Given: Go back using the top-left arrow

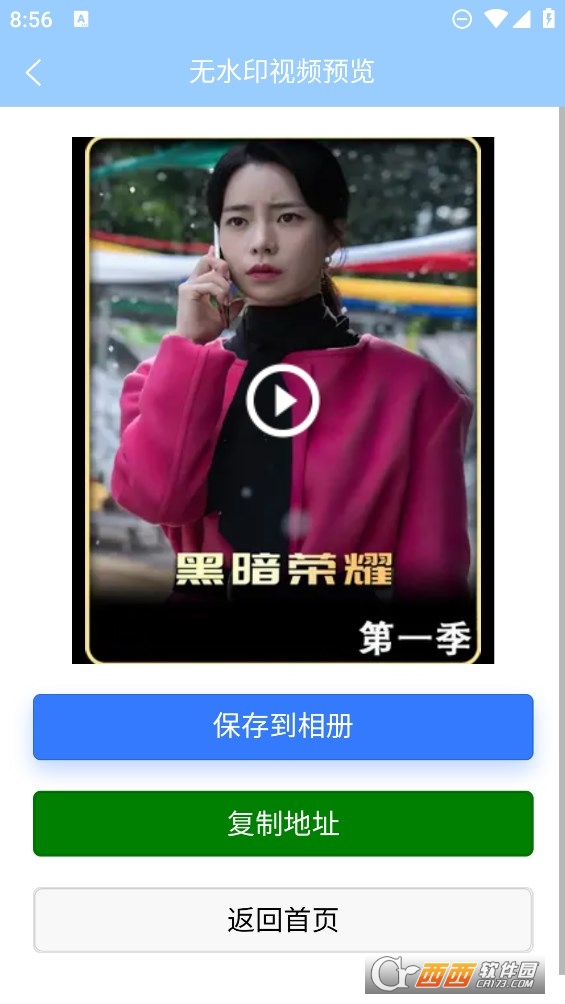Looking at the screenshot, I should pyautogui.click(x=34, y=72).
